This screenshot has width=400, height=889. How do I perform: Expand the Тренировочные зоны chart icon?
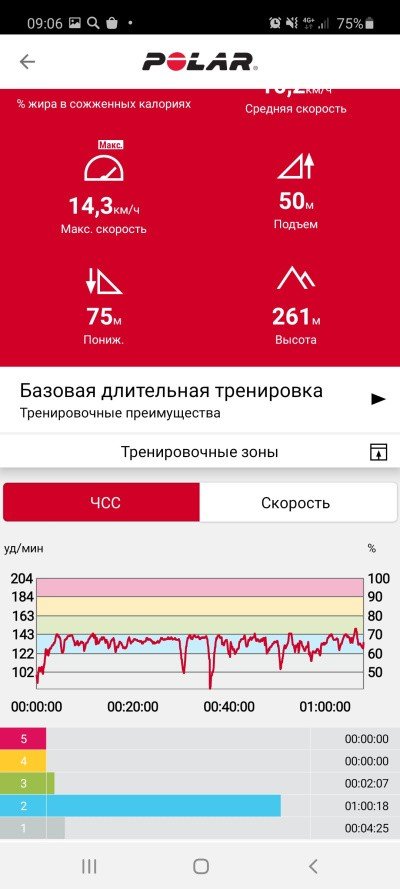(x=378, y=452)
